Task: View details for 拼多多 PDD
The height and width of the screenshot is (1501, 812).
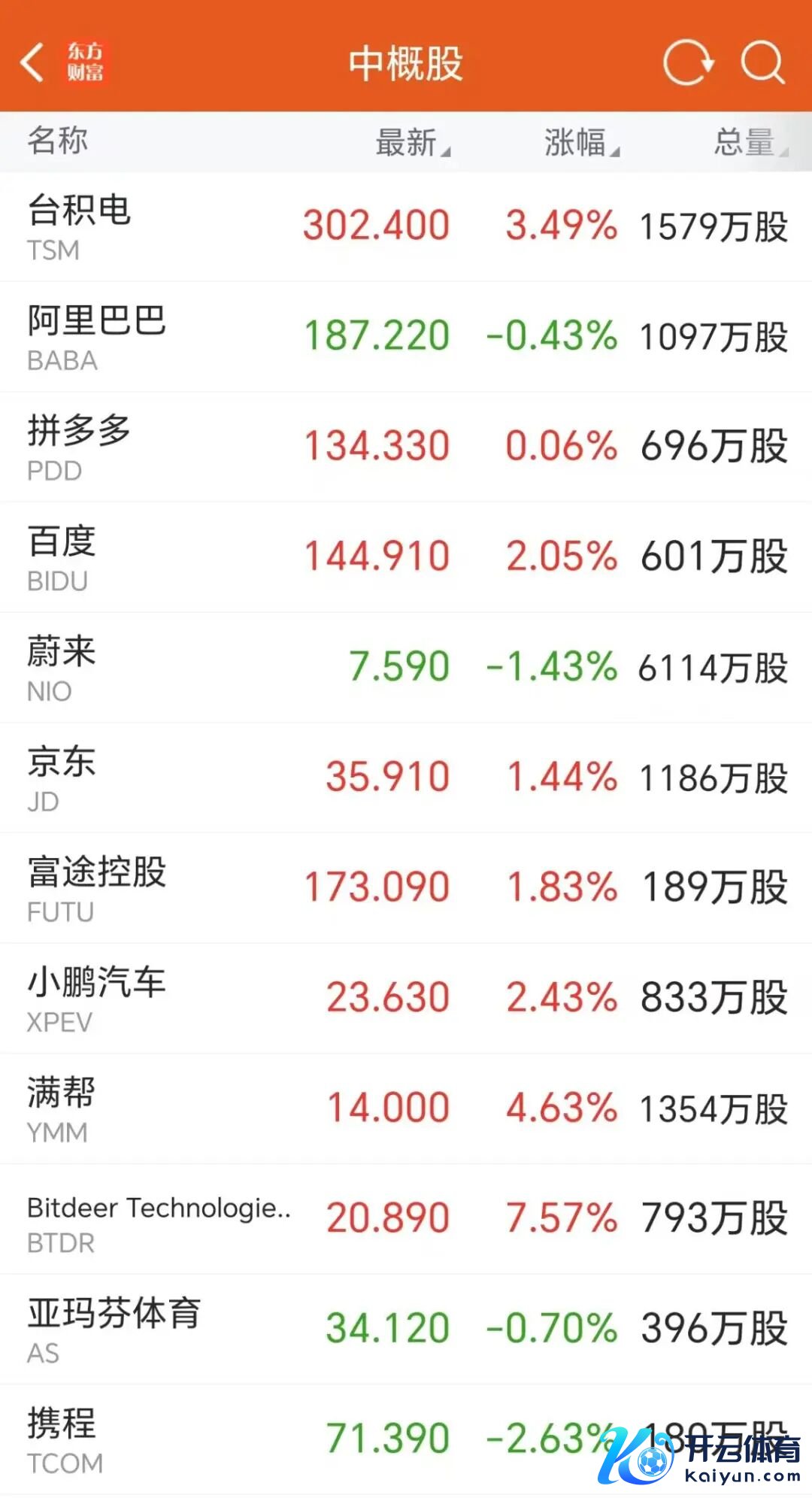Action: (x=406, y=447)
